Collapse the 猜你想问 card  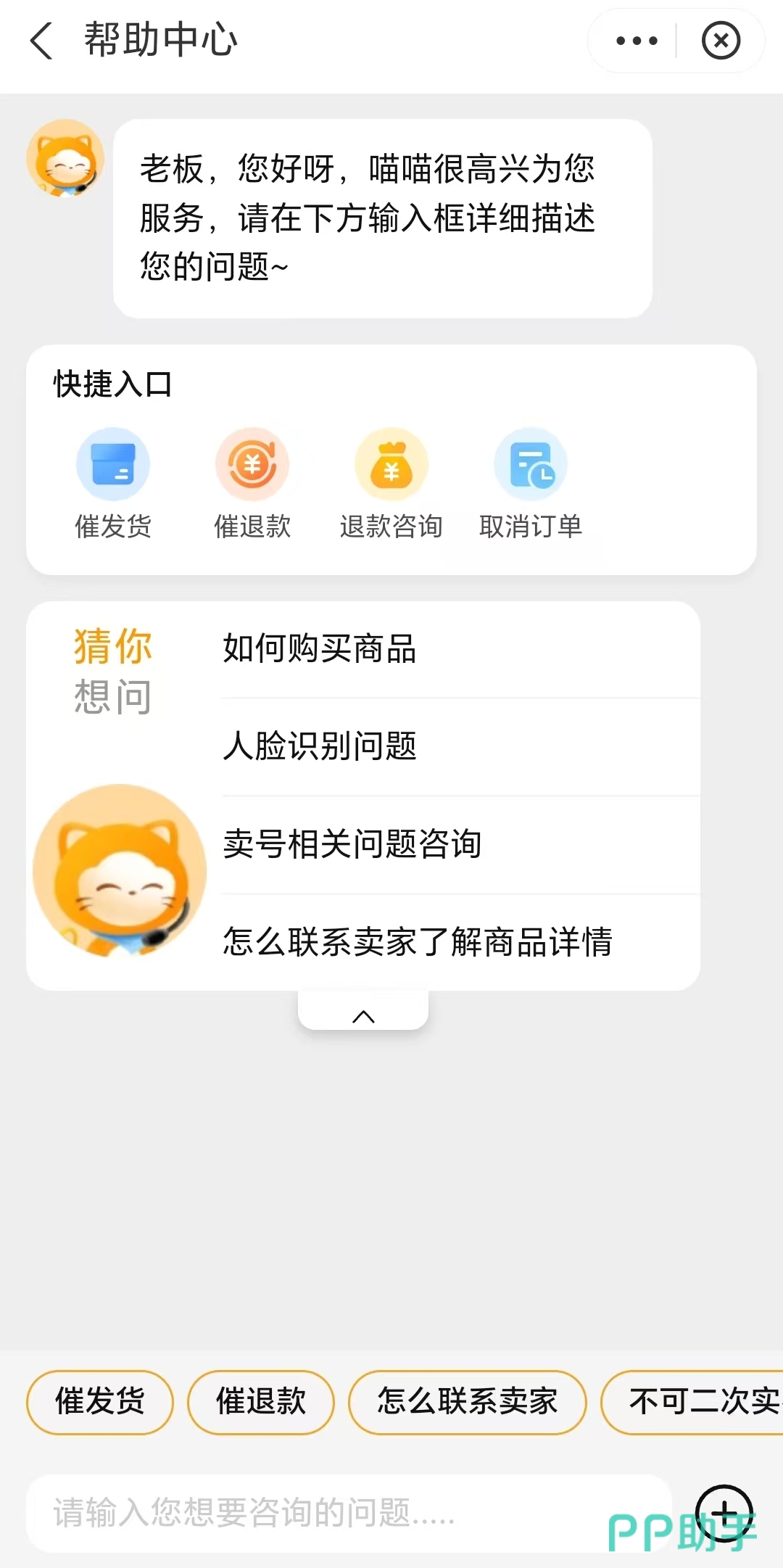click(x=363, y=1015)
